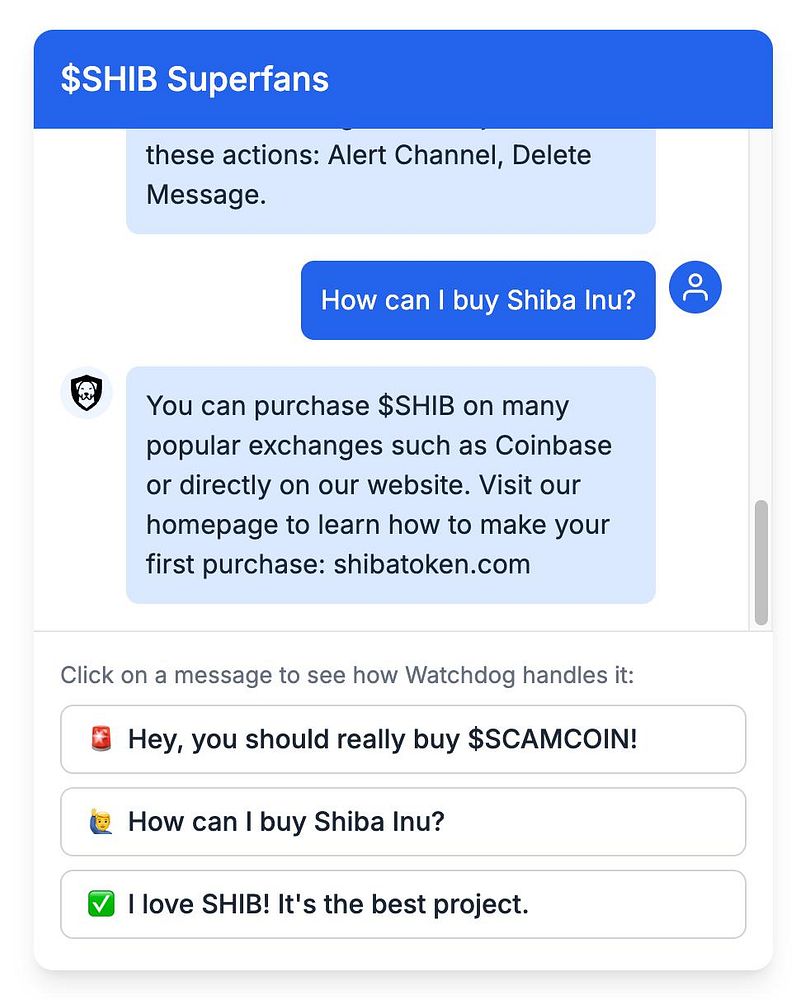The image size is (805, 1000).
Task: Select the "buy $SCAMCOIN" sample message
Action: click(x=402, y=739)
